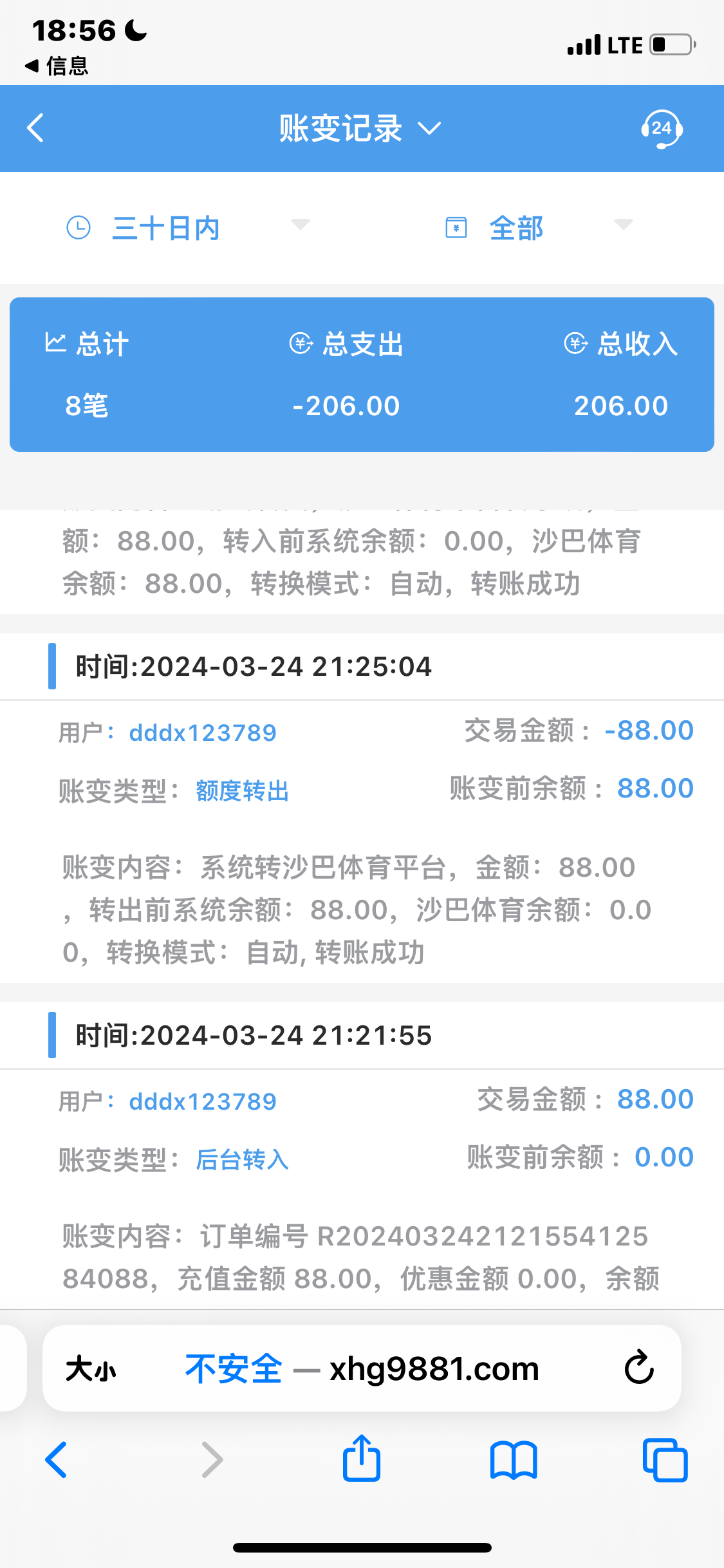Screen dimensions: 724x1568
Task: Open 24-hour customer service headset icon
Action: (662, 129)
